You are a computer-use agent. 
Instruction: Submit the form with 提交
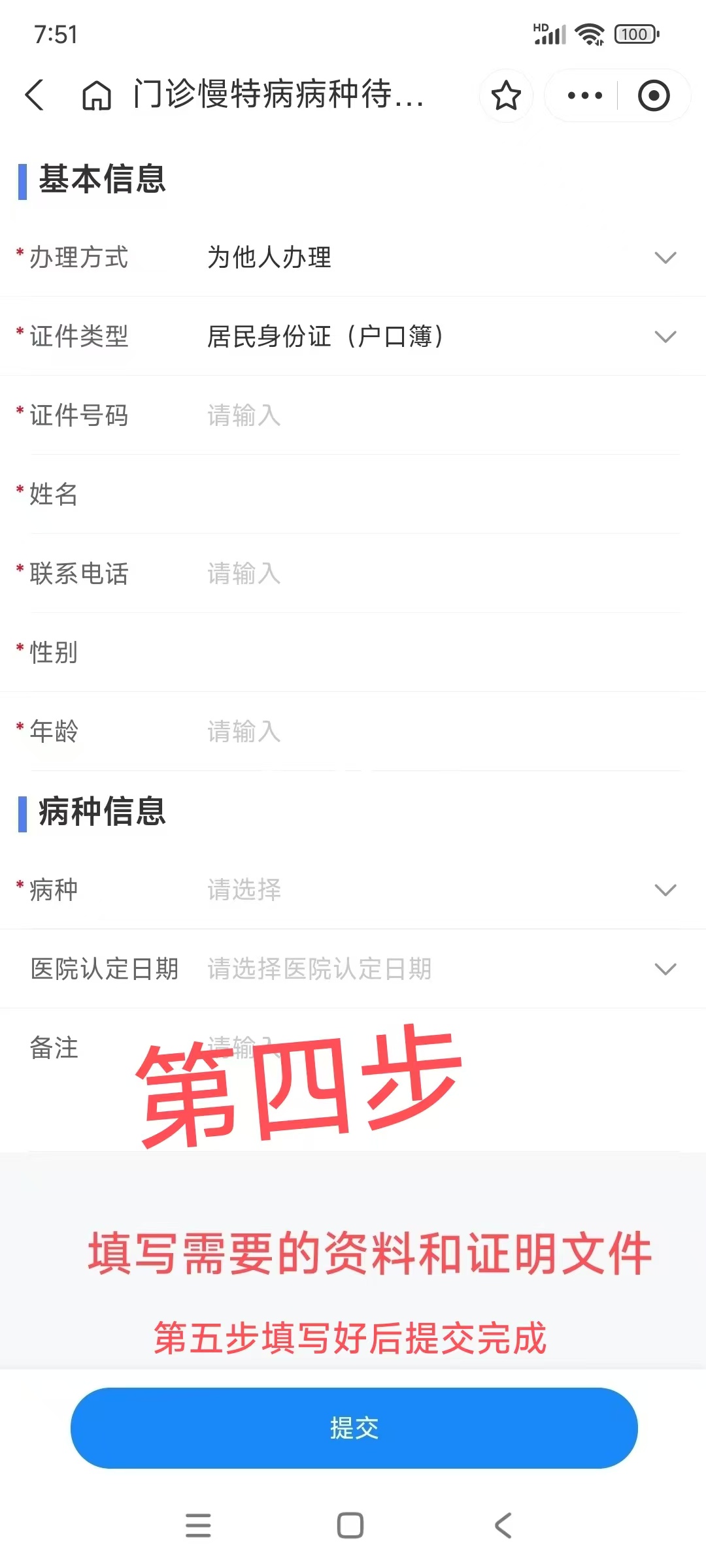(x=354, y=1428)
